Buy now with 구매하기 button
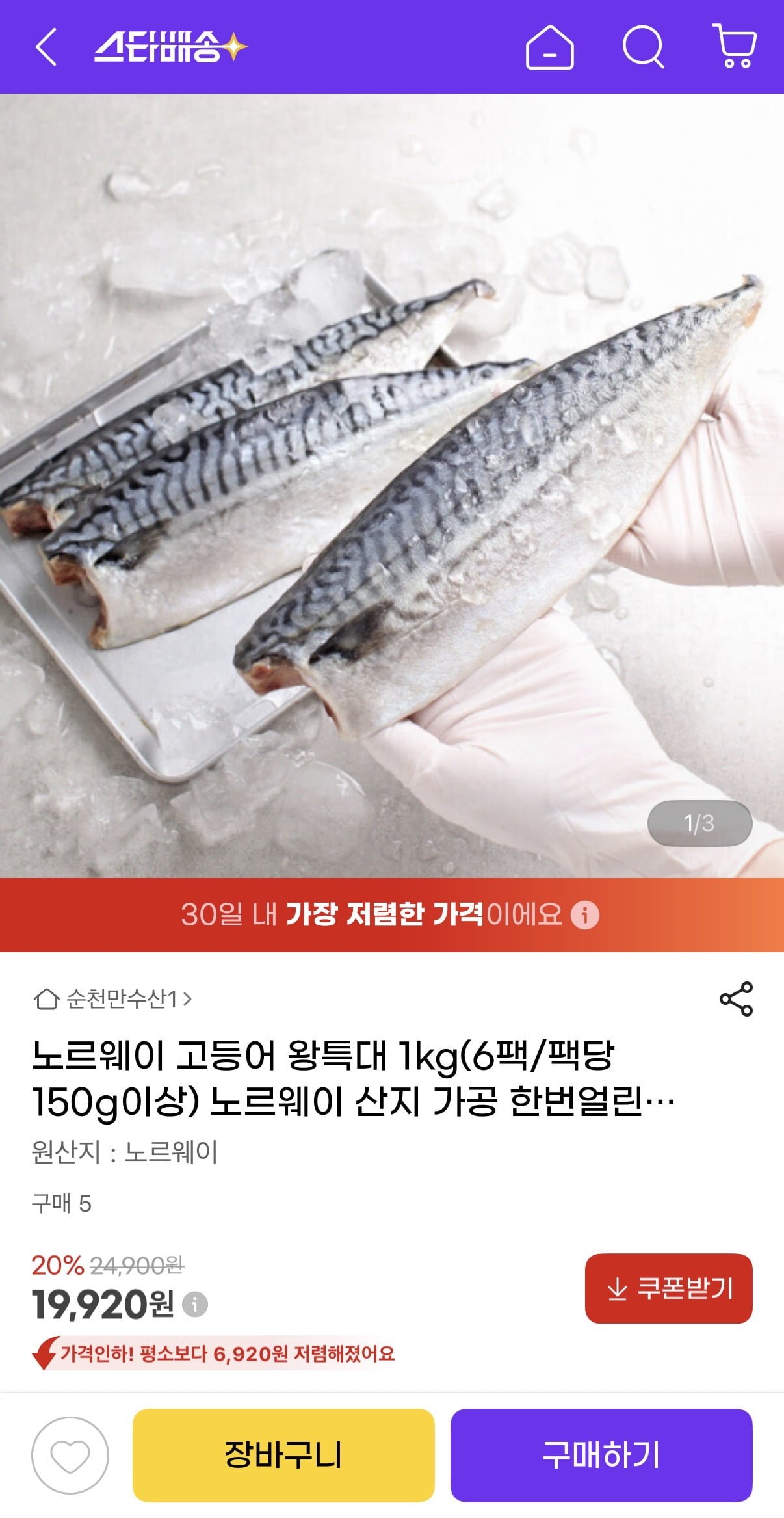The width and height of the screenshot is (784, 1518). 601,1456
